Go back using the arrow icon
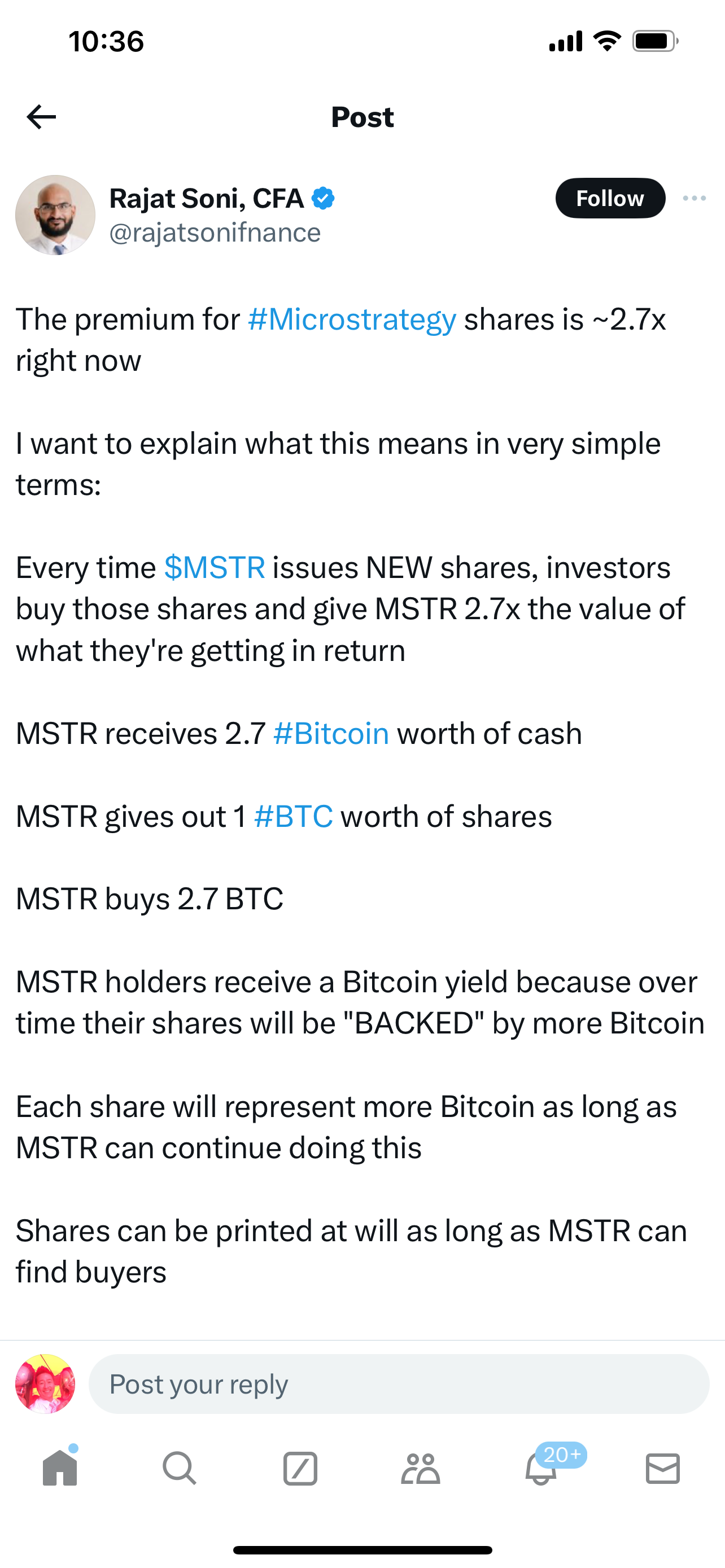725x1568 pixels. pos(41,117)
